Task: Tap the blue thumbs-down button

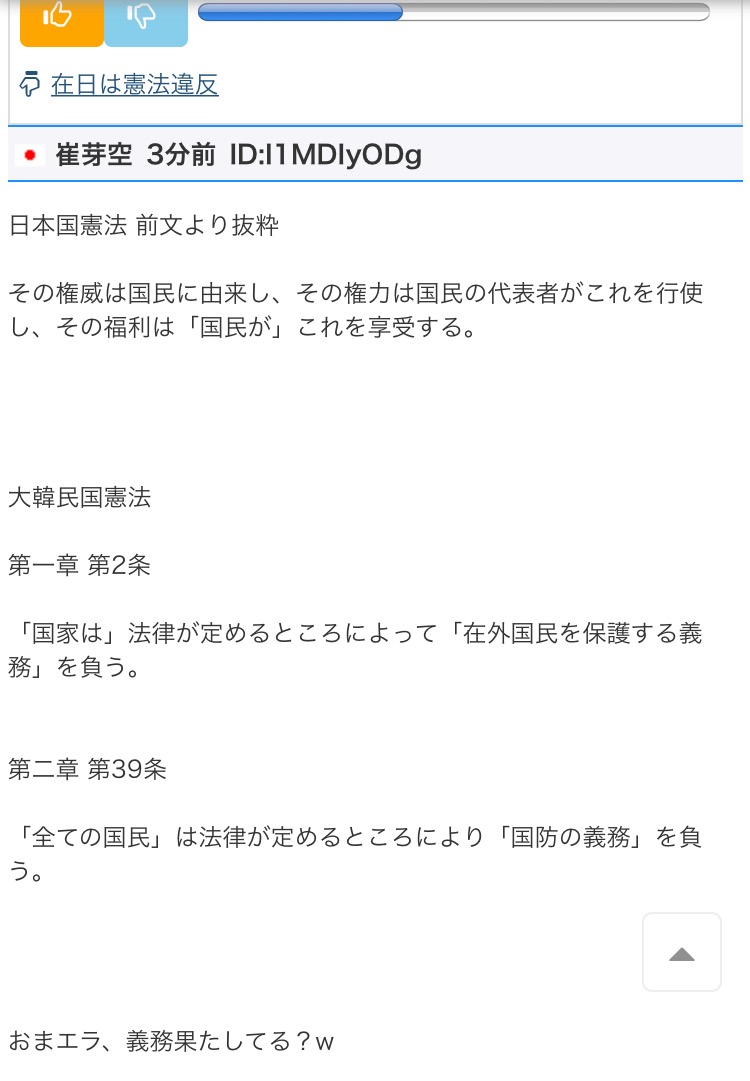Action: [146, 19]
